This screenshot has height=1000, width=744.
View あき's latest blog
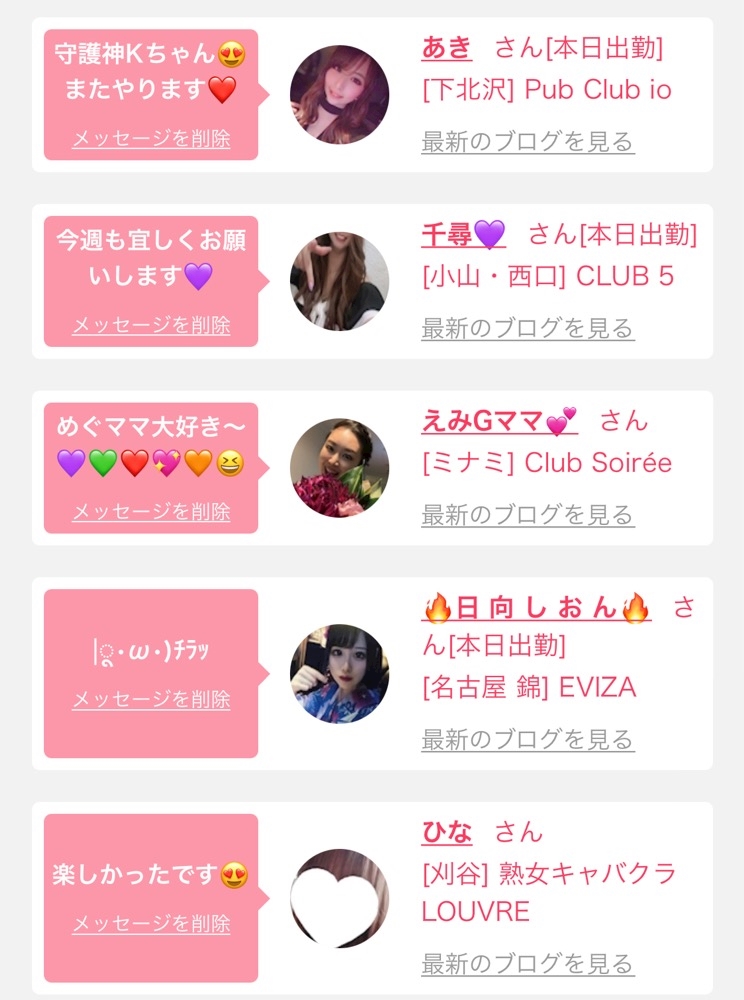[x=528, y=142]
